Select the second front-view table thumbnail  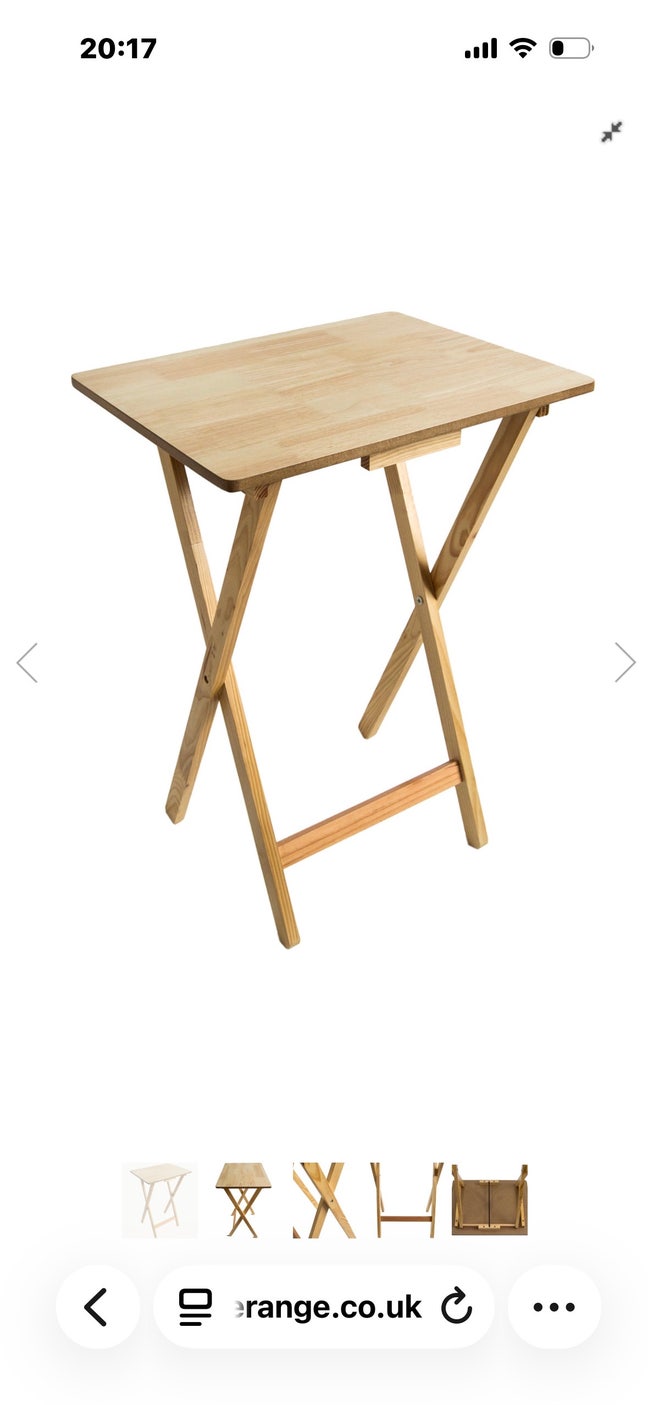tap(243, 1199)
